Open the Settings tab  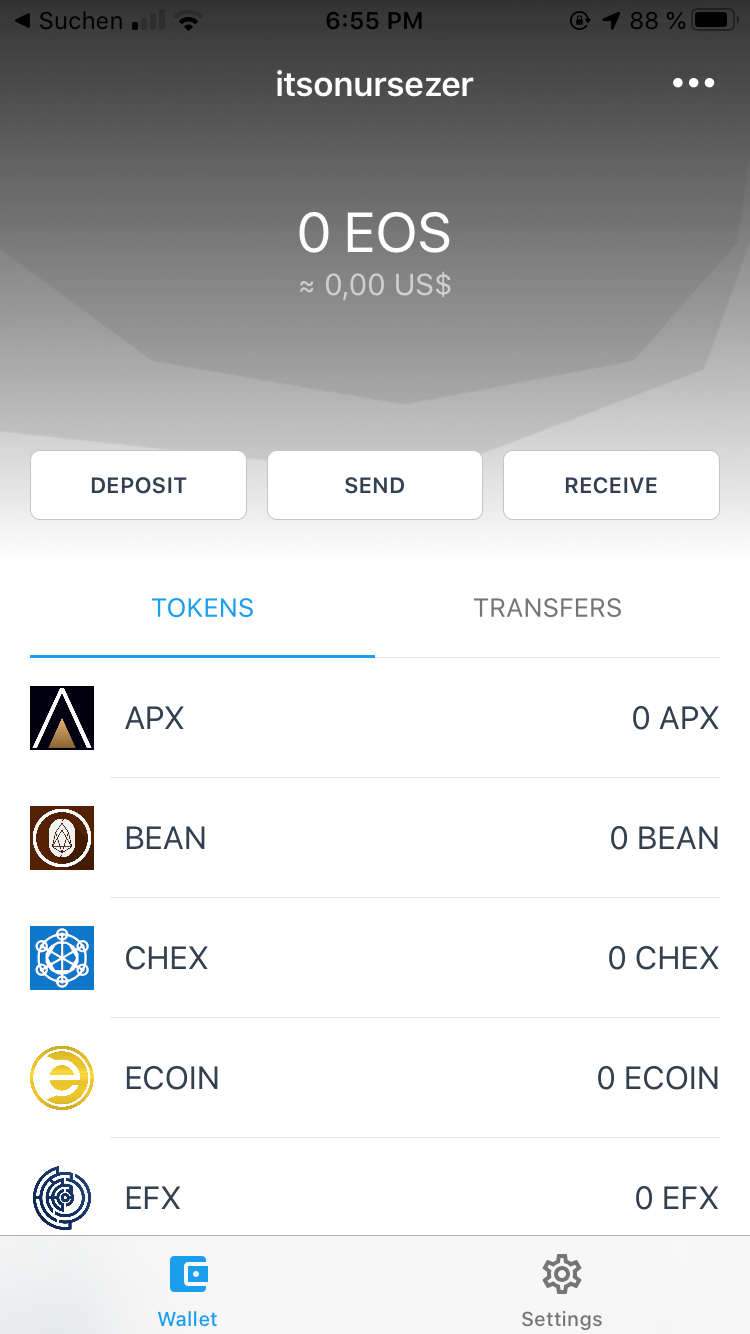(x=562, y=1291)
